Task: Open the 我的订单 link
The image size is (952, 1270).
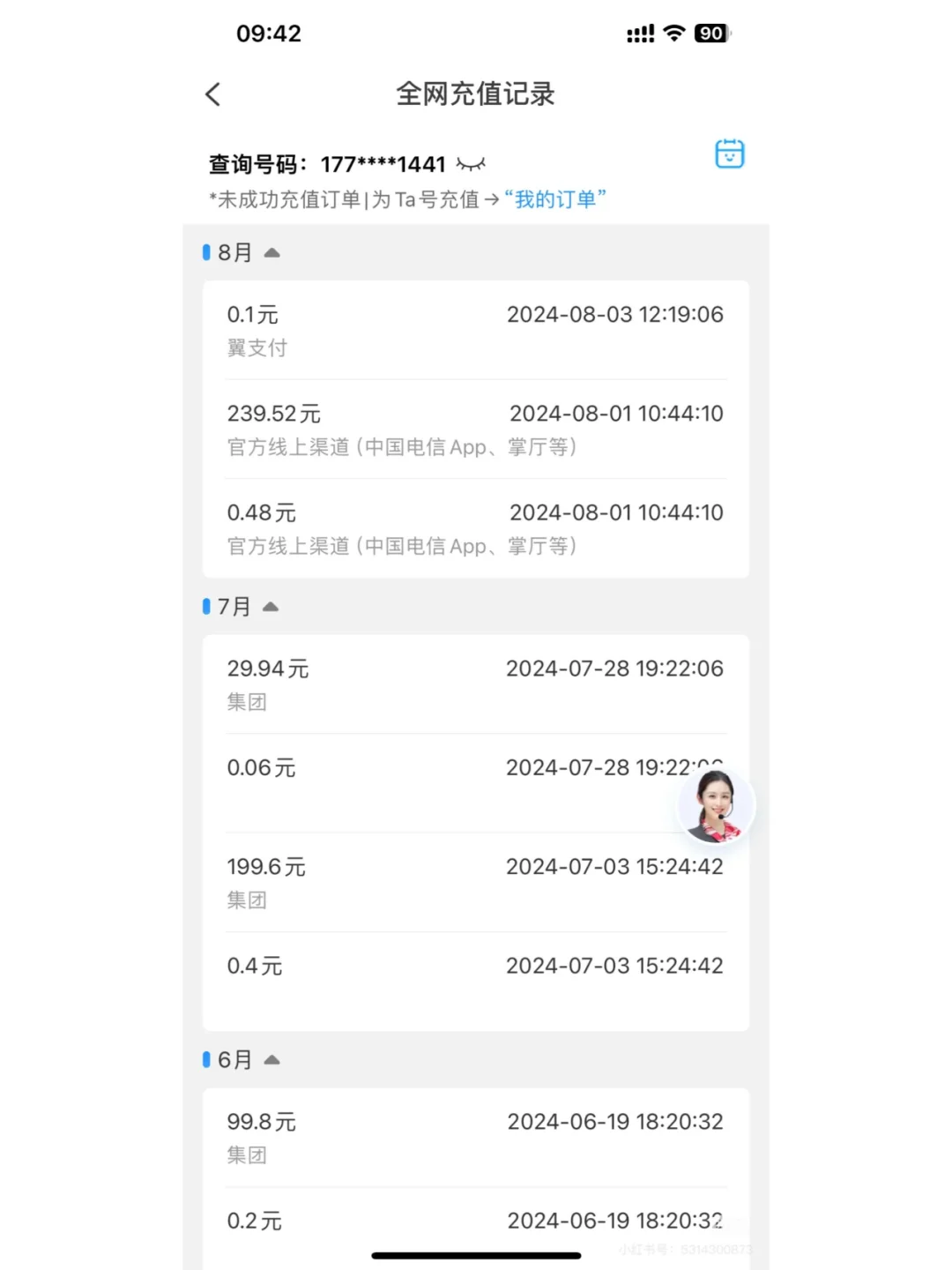Action: pos(554,199)
